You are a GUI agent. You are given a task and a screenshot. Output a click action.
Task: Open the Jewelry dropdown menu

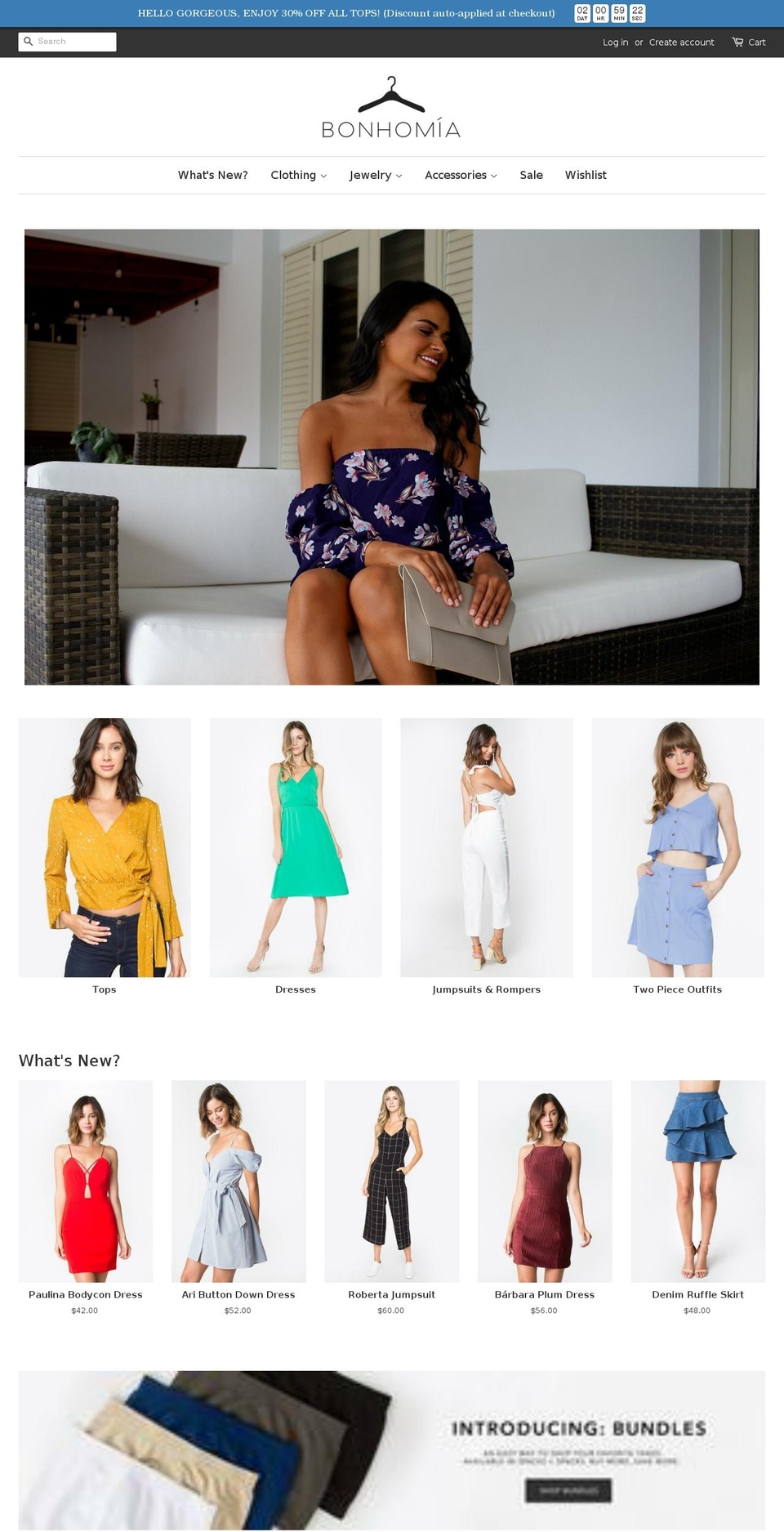click(375, 175)
